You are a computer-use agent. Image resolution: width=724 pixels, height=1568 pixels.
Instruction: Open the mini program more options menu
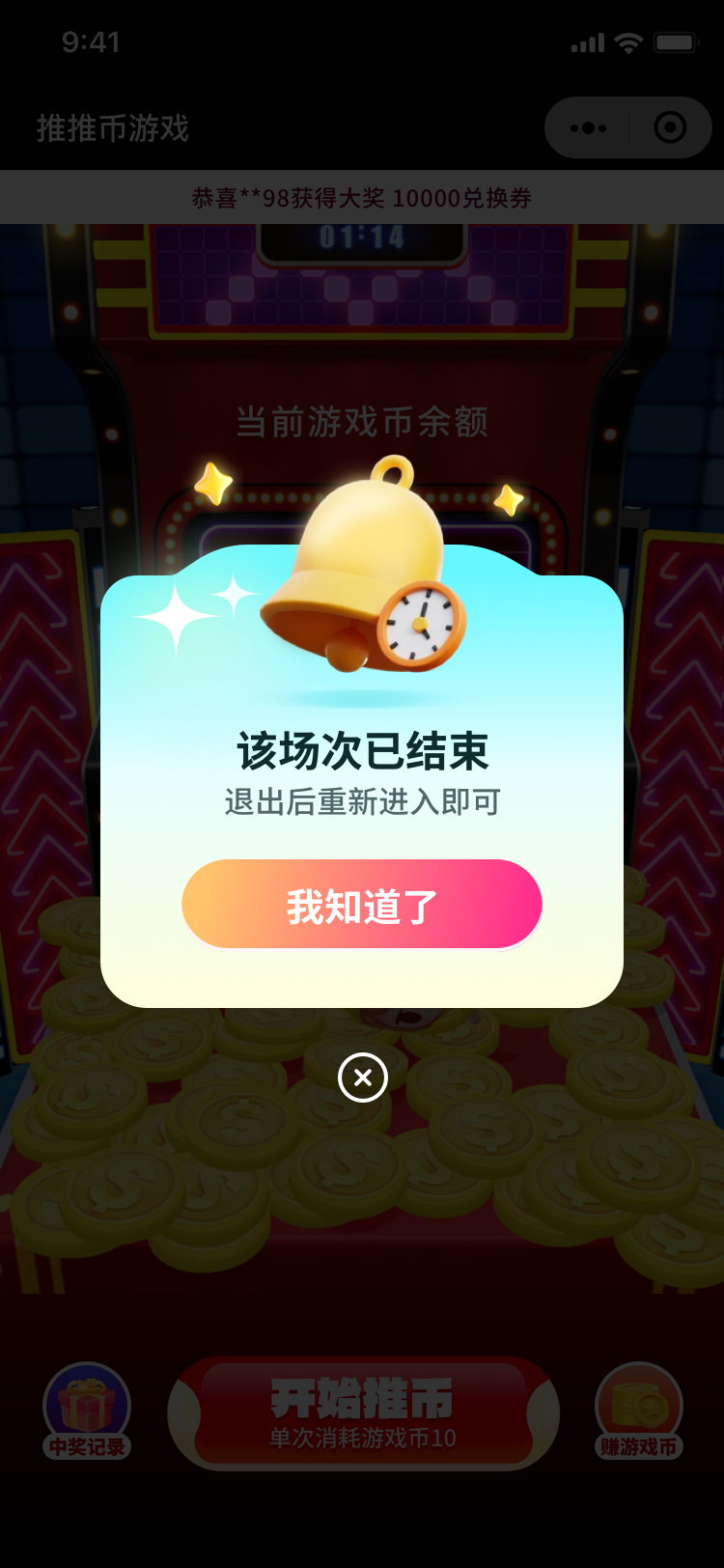588,127
